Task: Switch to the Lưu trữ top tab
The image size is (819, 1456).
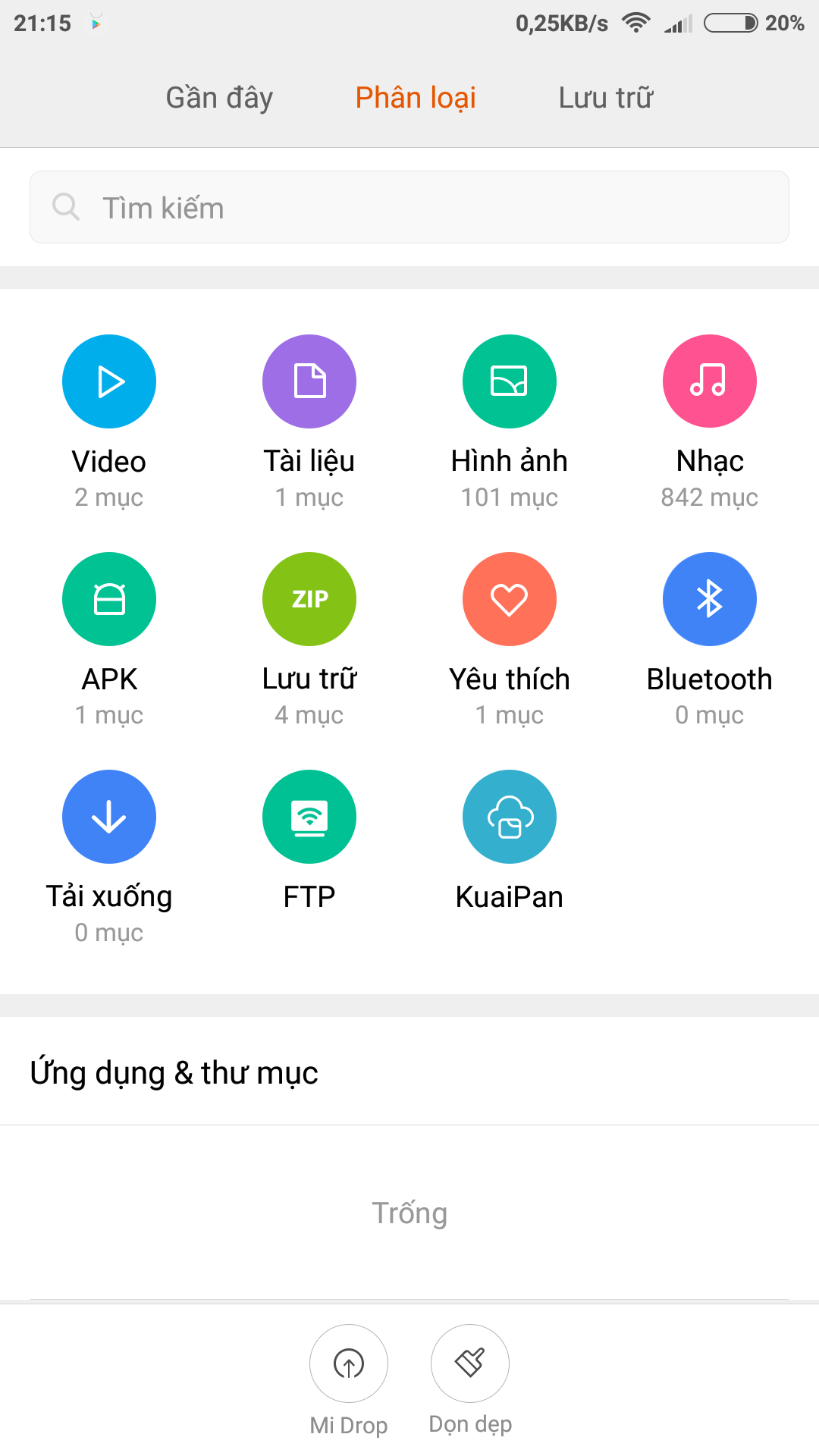Action: click(x=605, y=99)
